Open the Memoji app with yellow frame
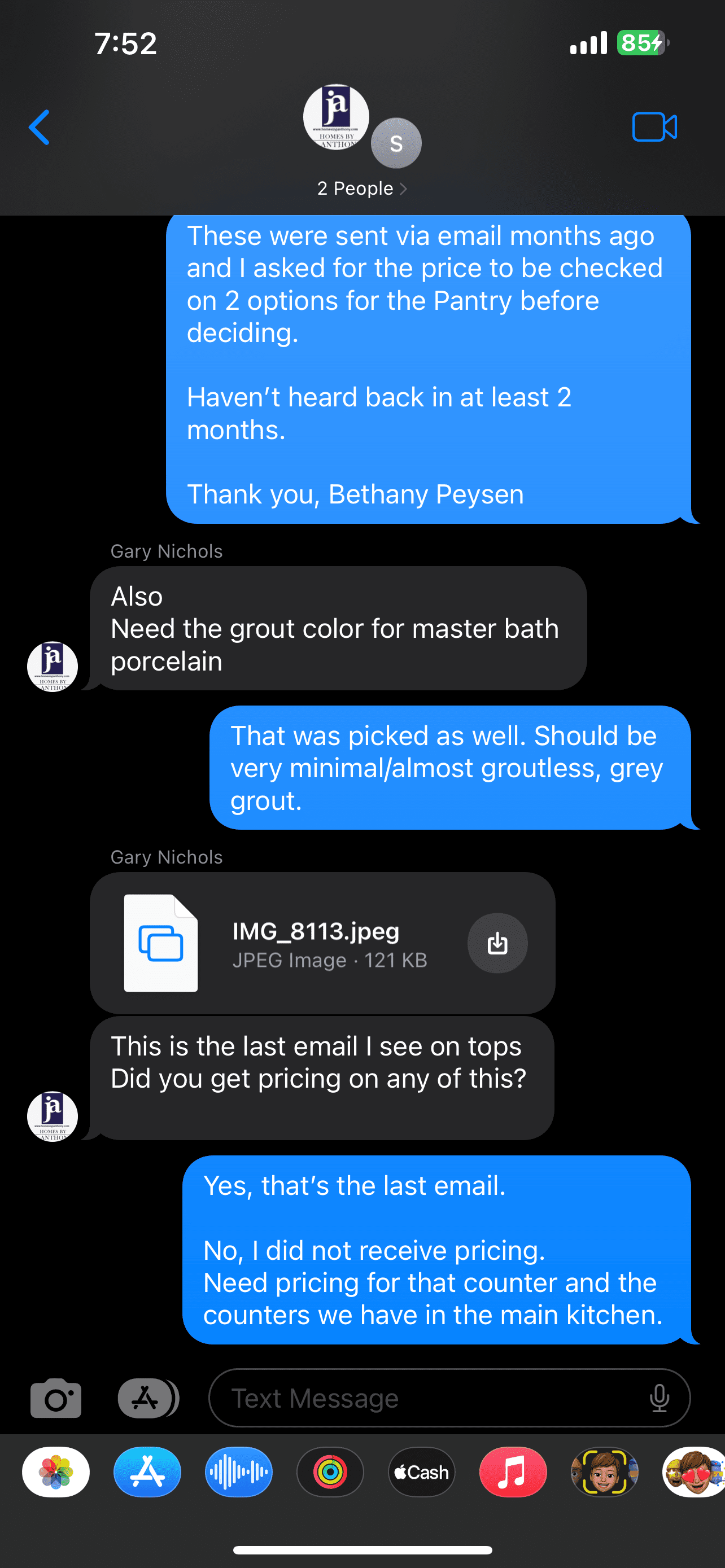 604,1472
